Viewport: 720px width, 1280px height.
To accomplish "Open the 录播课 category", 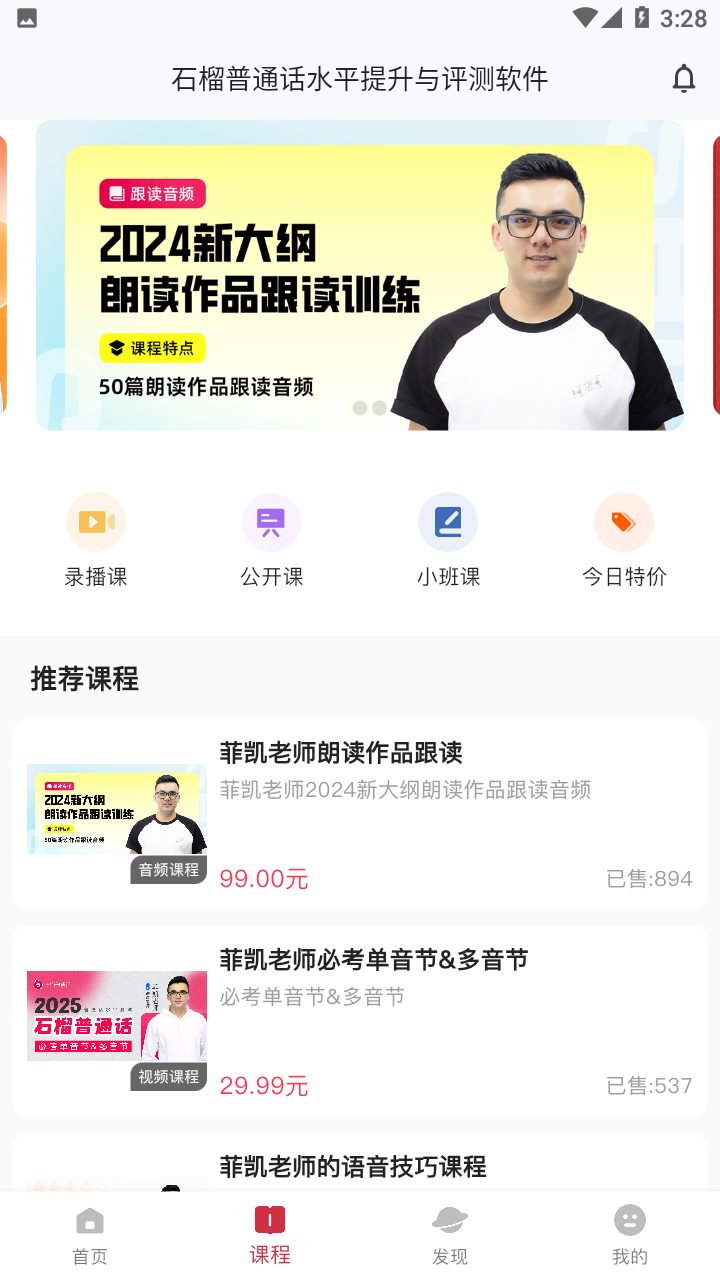I will [96, 540].
